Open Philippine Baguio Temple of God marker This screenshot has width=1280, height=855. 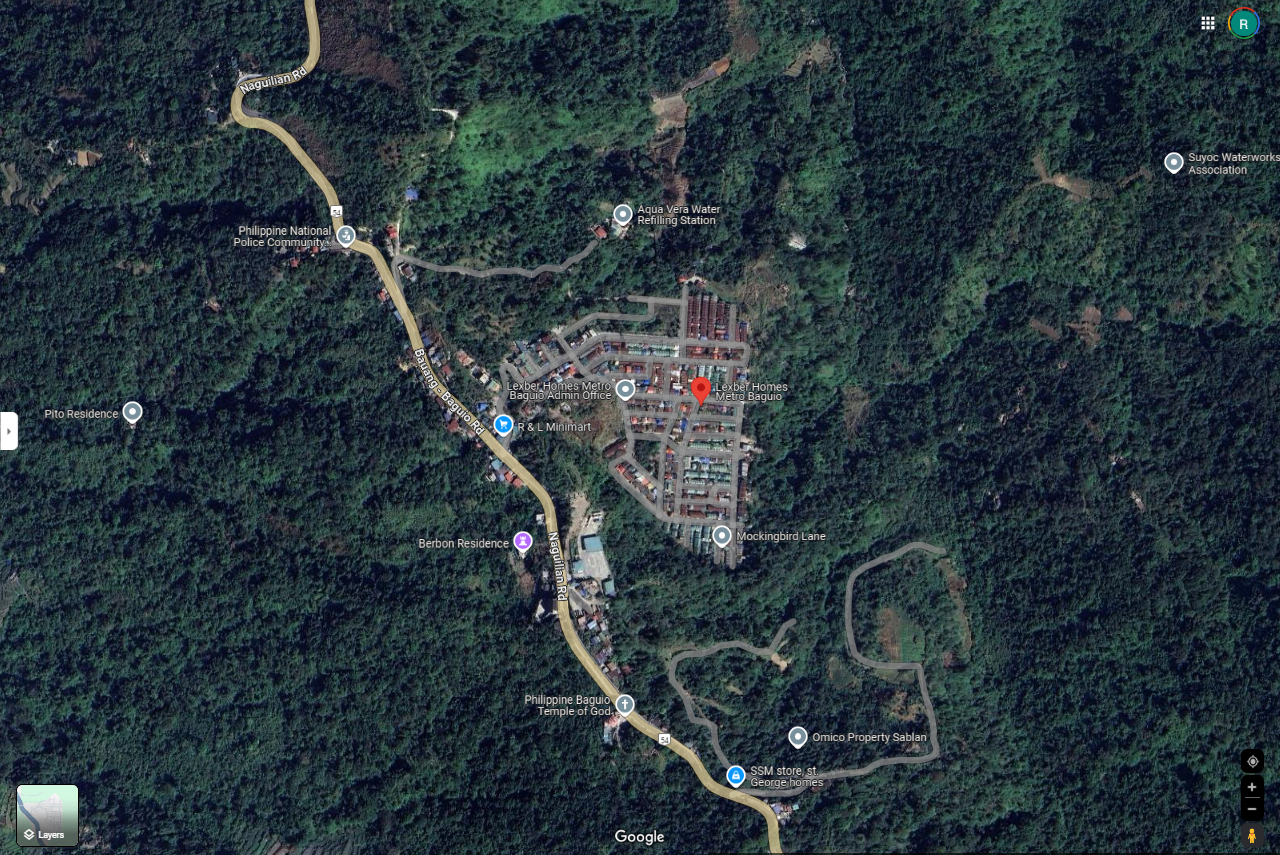click(625, 704)
